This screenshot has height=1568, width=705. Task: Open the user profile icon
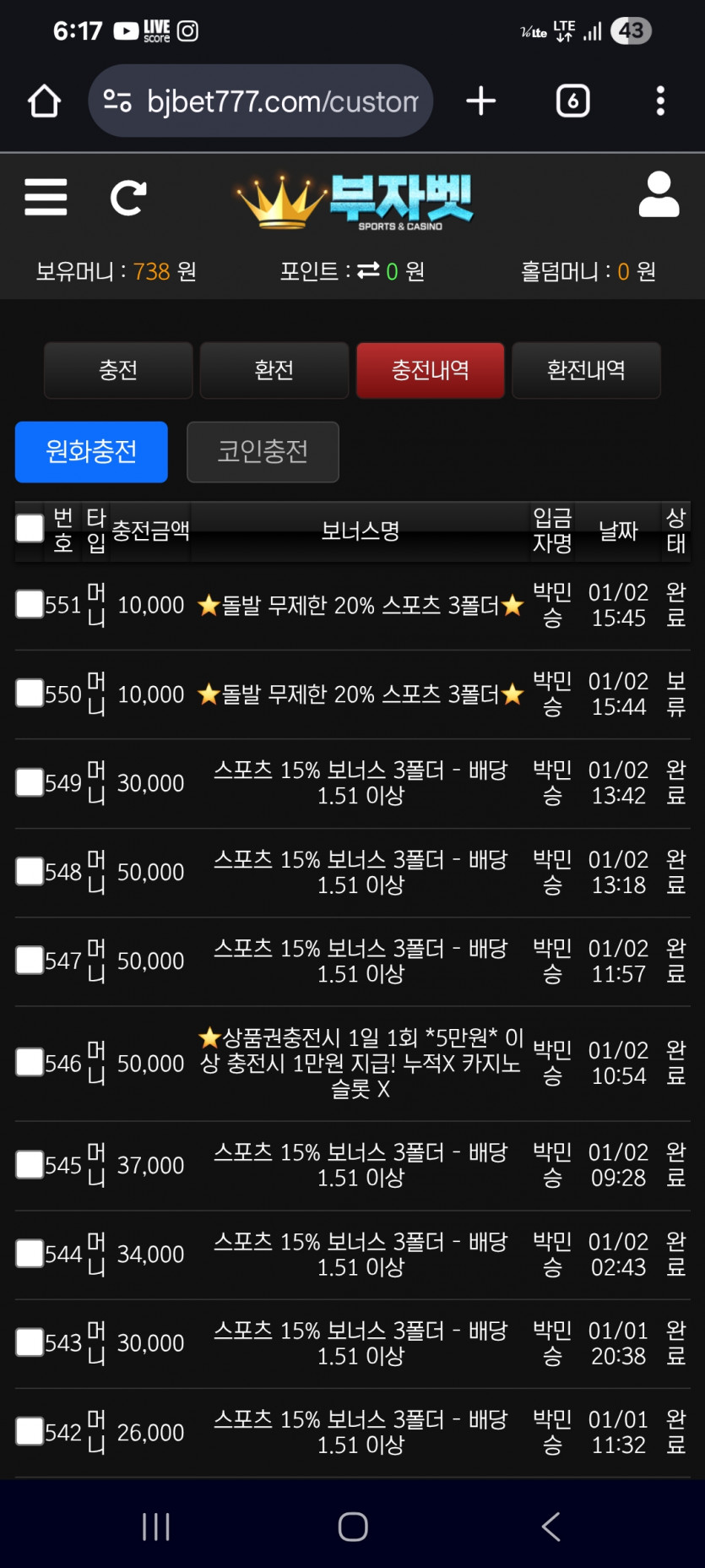click(659, 195)
